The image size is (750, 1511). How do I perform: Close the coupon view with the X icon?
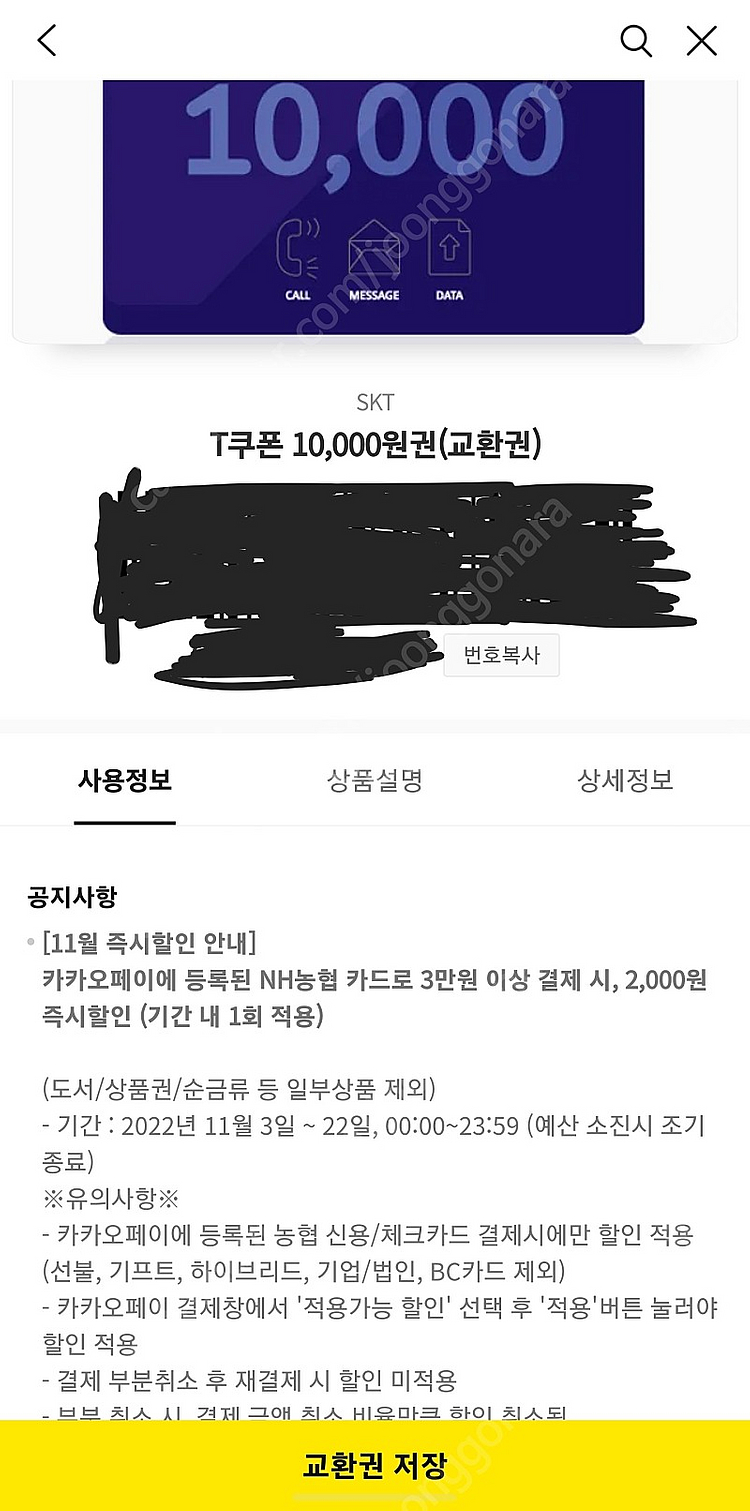coord(701,41)
